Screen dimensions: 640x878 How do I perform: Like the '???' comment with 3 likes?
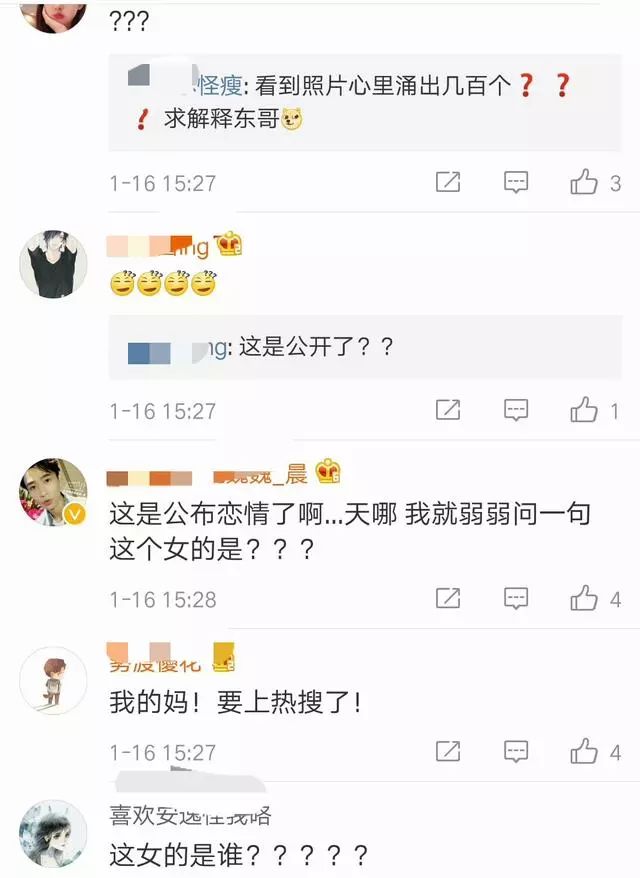[x=584, y=182]
